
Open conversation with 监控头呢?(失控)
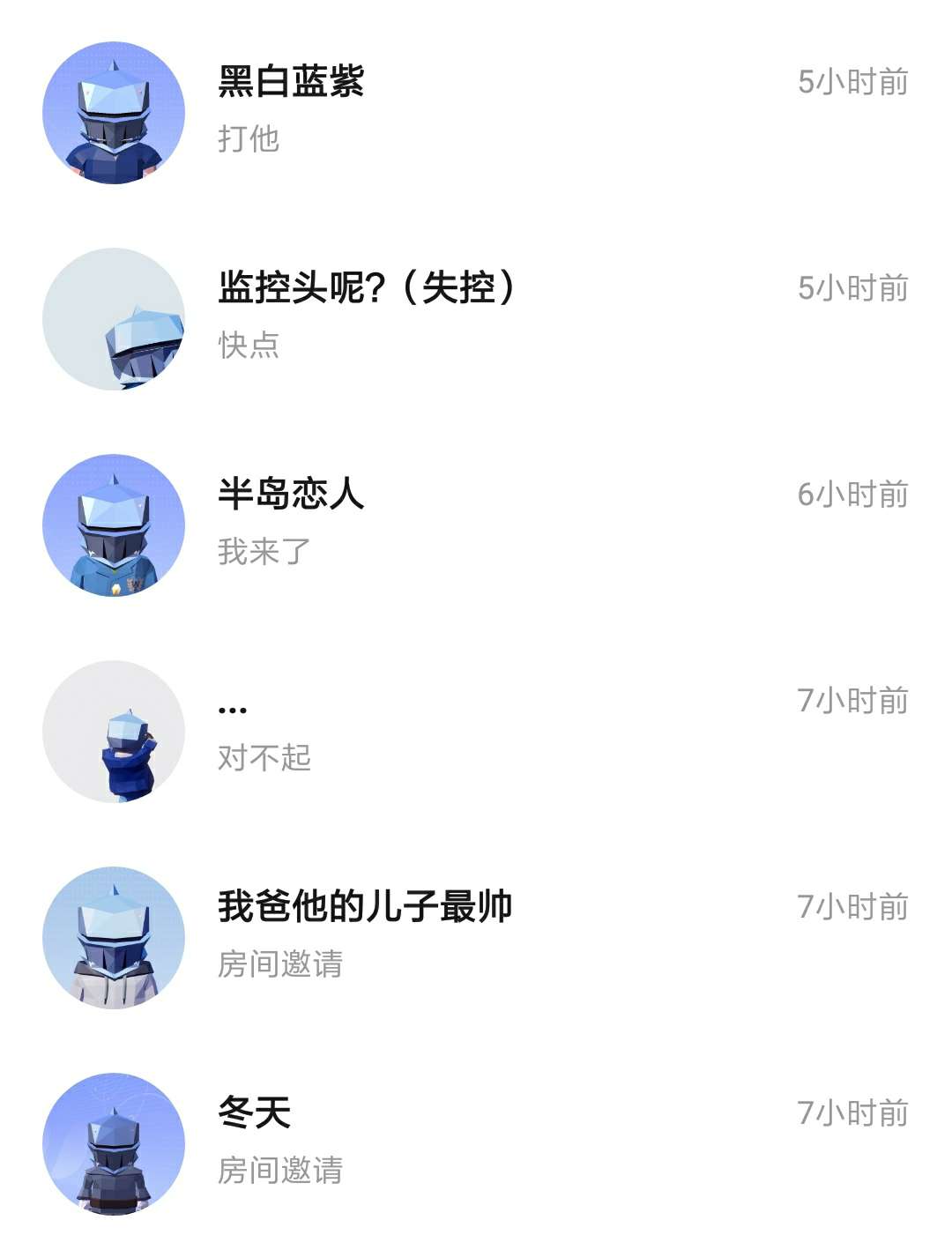(476, 317)
